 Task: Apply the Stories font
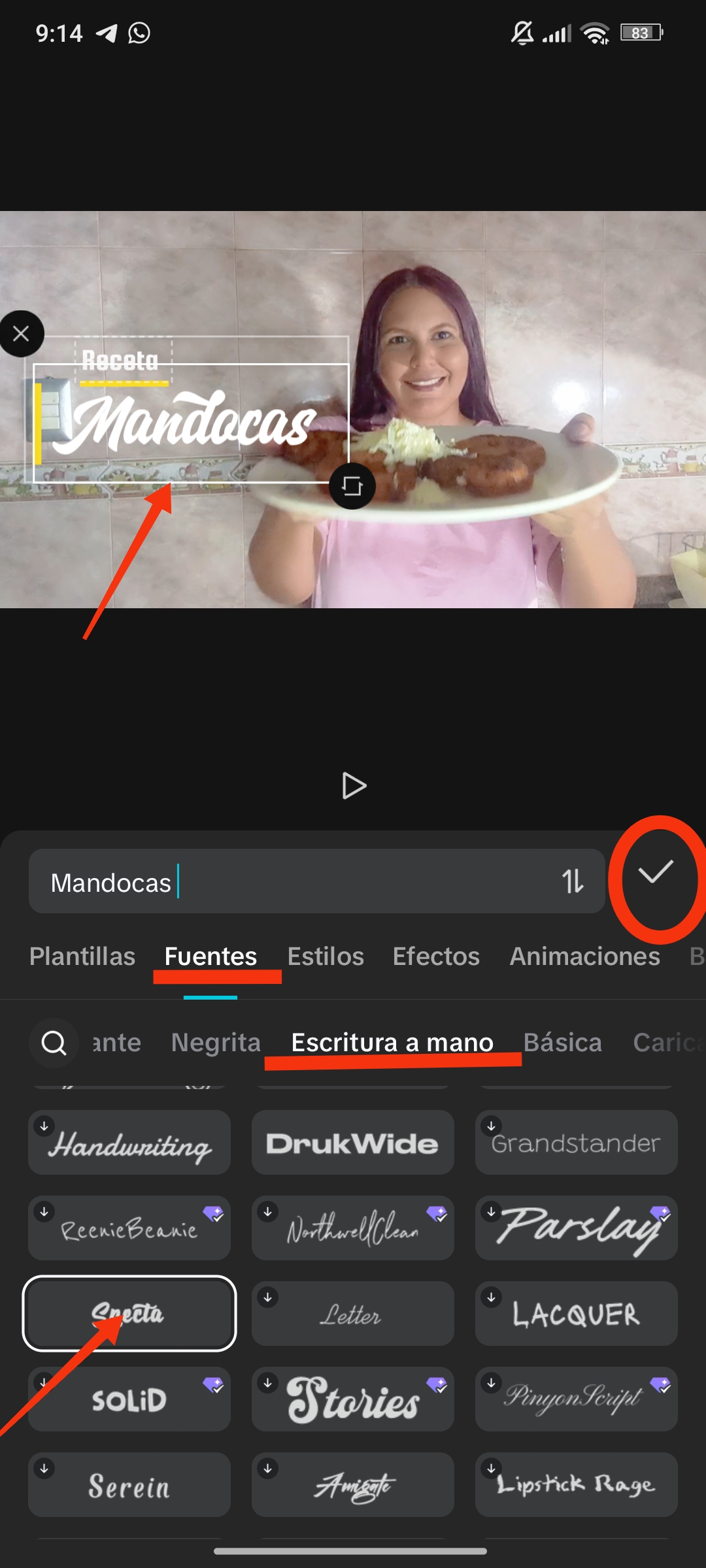pyautogui.click(x=353, y=1399)
